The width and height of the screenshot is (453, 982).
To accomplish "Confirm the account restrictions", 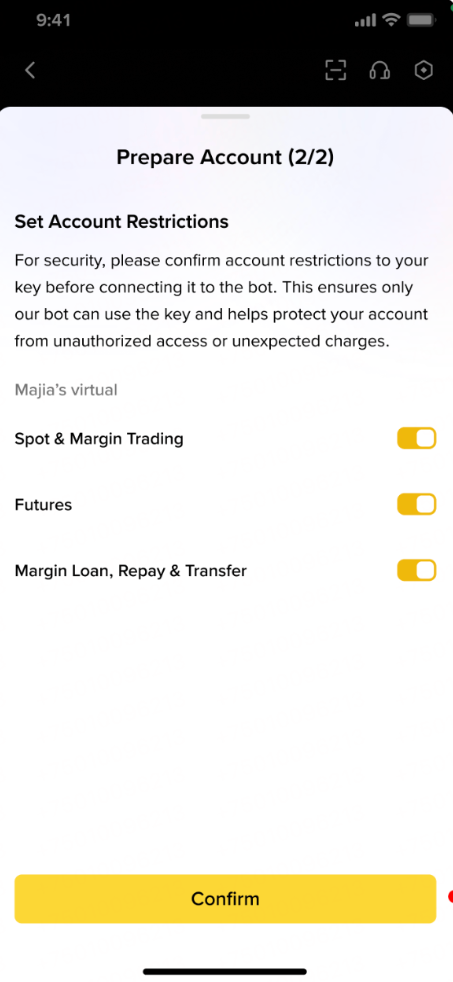I will [225, 899].
